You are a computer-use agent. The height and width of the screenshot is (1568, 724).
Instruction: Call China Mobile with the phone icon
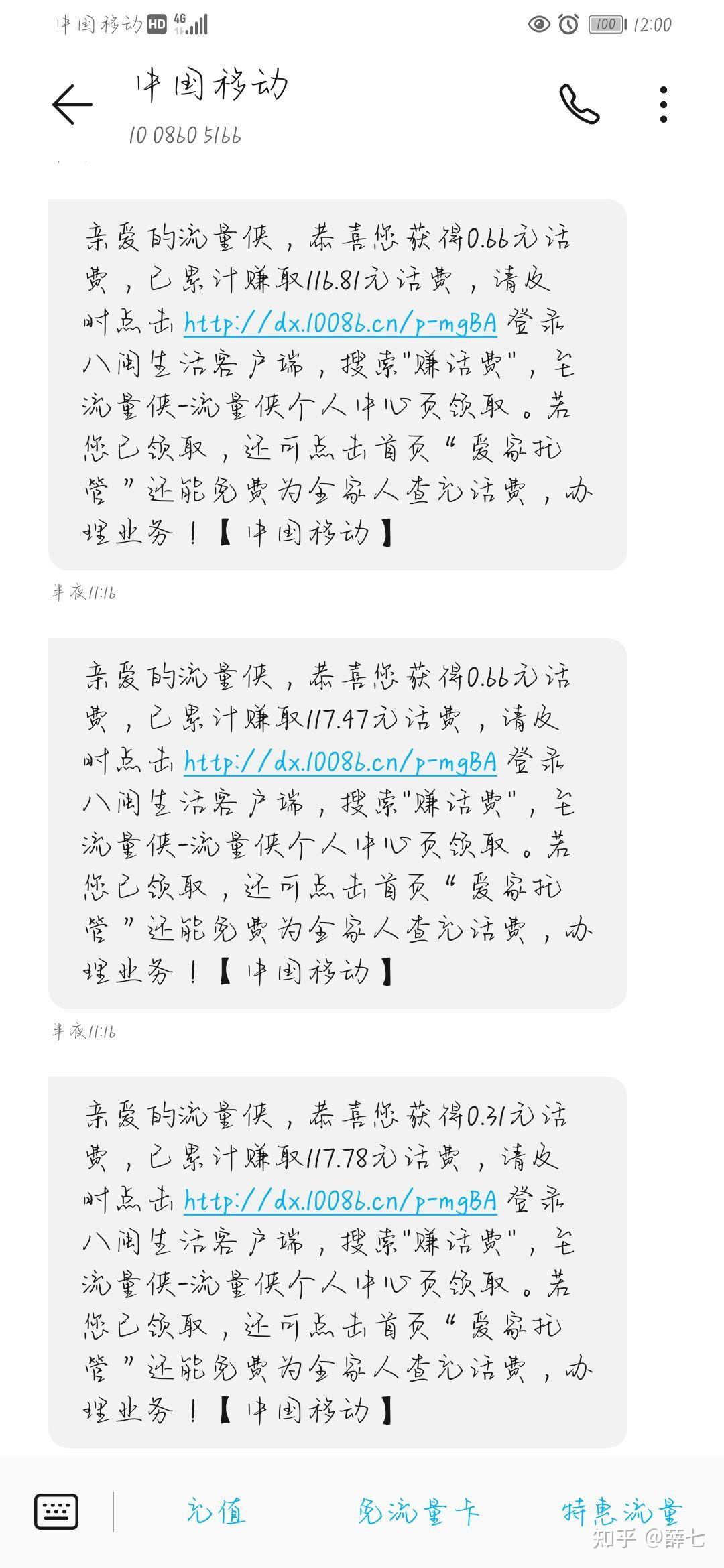[x=579, y=104]
